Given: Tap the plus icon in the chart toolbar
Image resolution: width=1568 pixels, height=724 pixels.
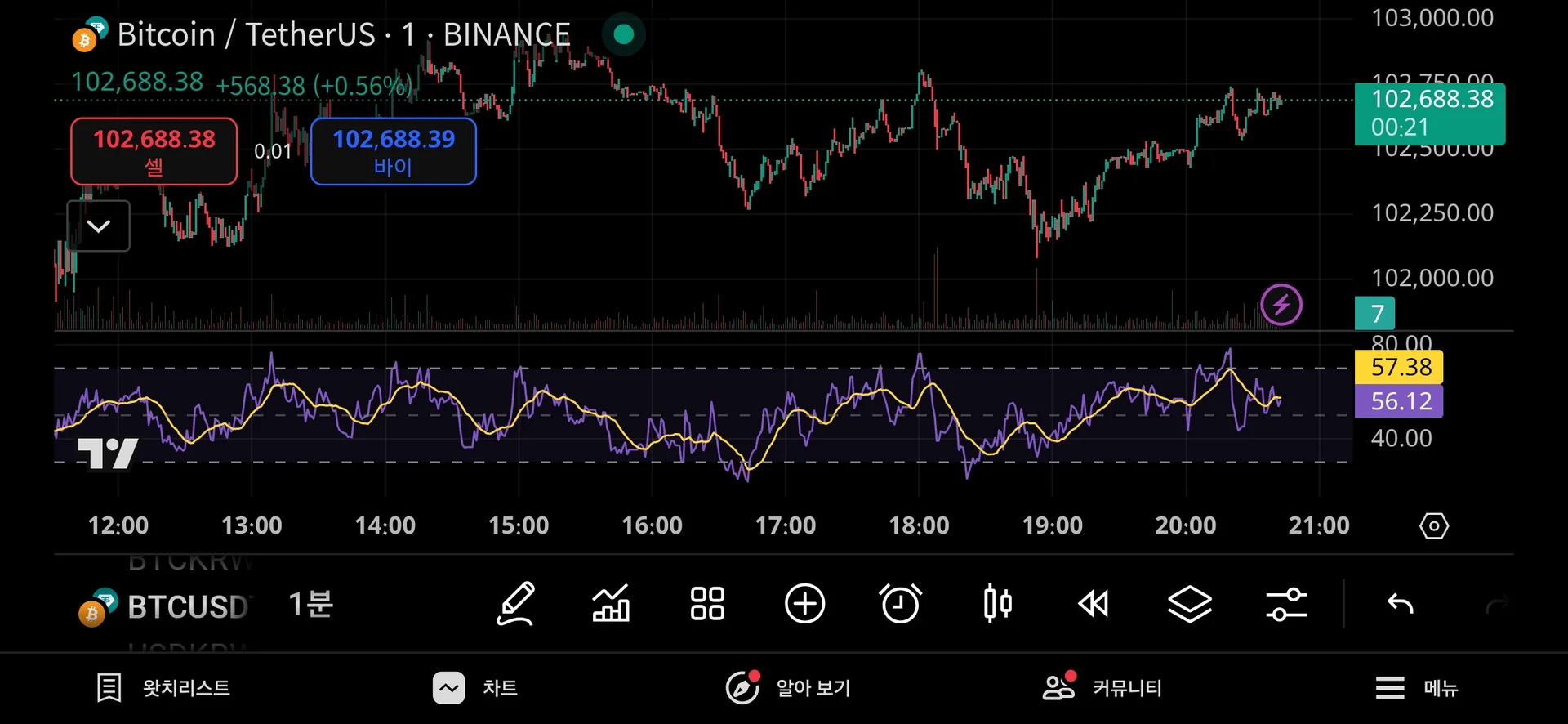Looking at the screenshot, I should (x=804, y=605).
